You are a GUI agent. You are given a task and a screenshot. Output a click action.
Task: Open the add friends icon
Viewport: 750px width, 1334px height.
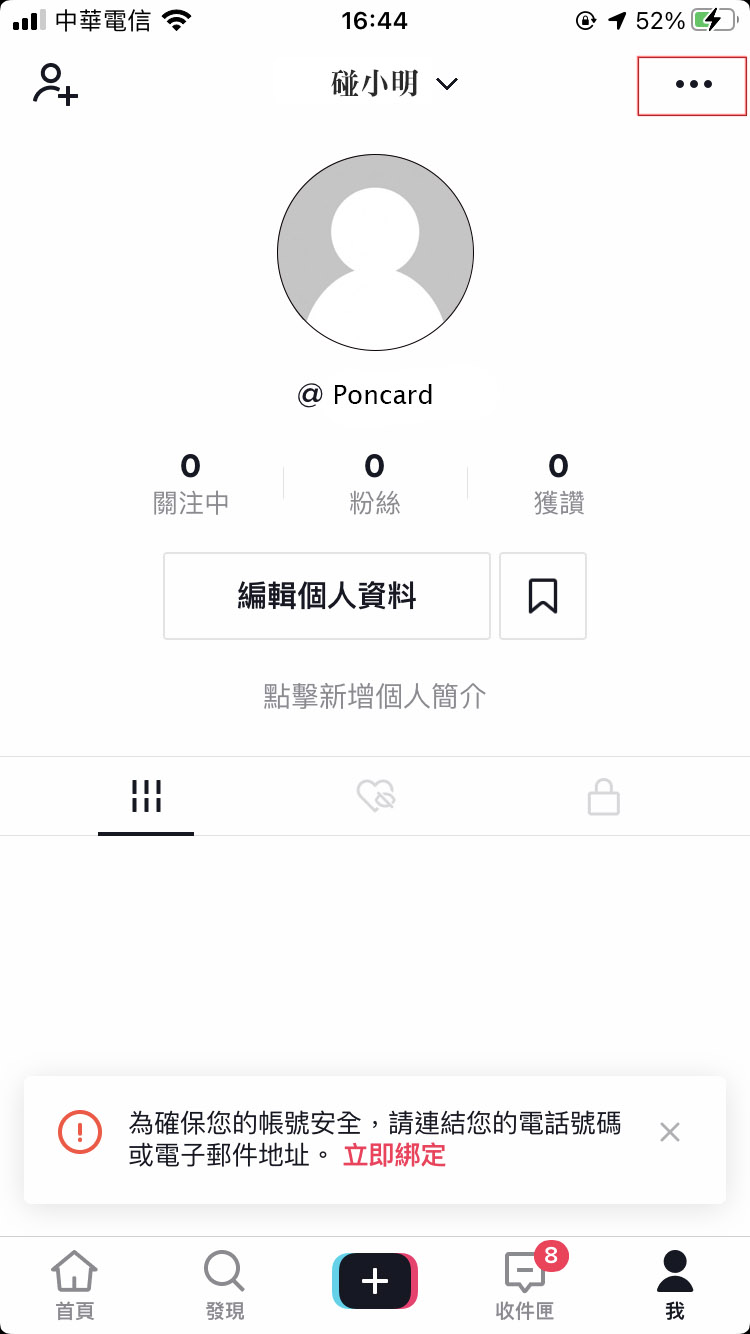(x=55, y=85)
